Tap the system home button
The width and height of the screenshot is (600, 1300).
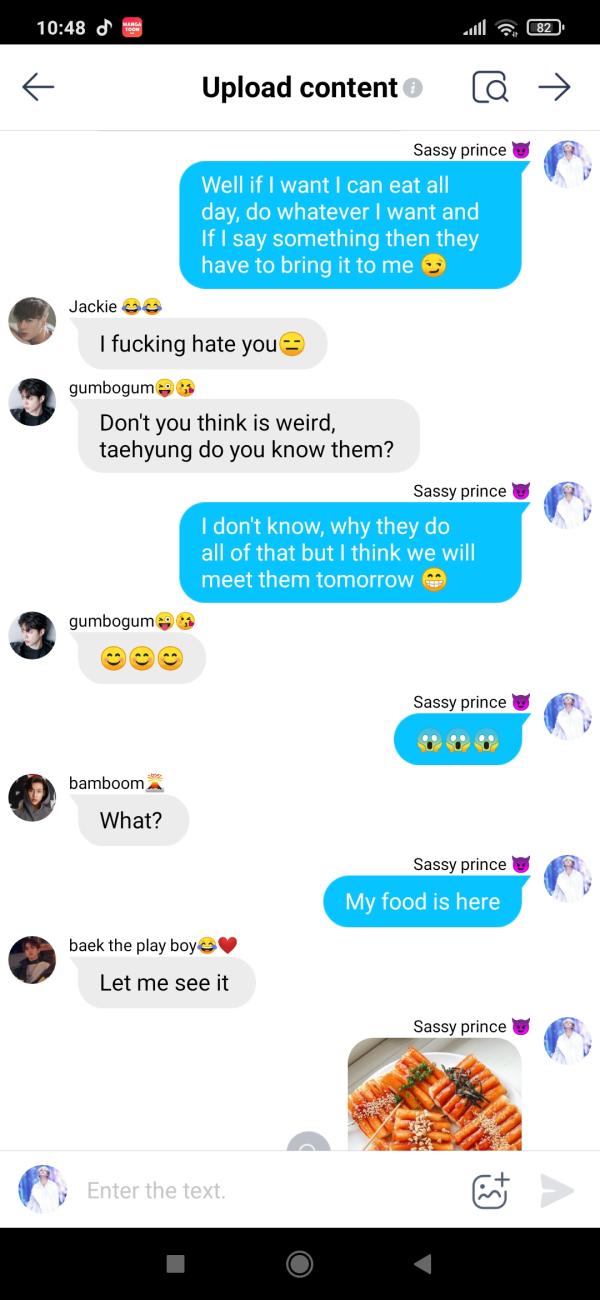pos(299,1264)
